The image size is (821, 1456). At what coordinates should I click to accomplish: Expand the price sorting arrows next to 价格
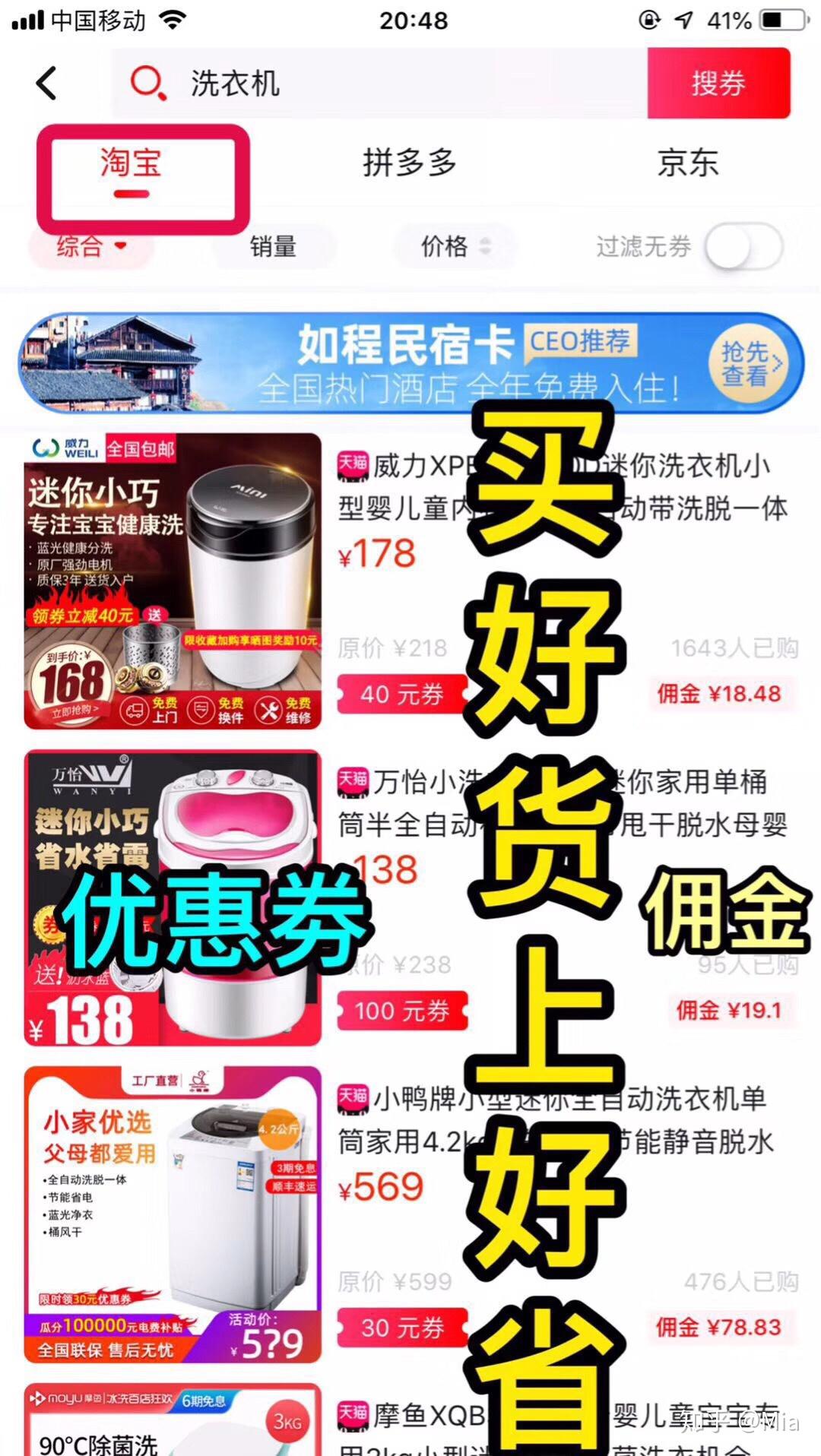coord(487,246)
